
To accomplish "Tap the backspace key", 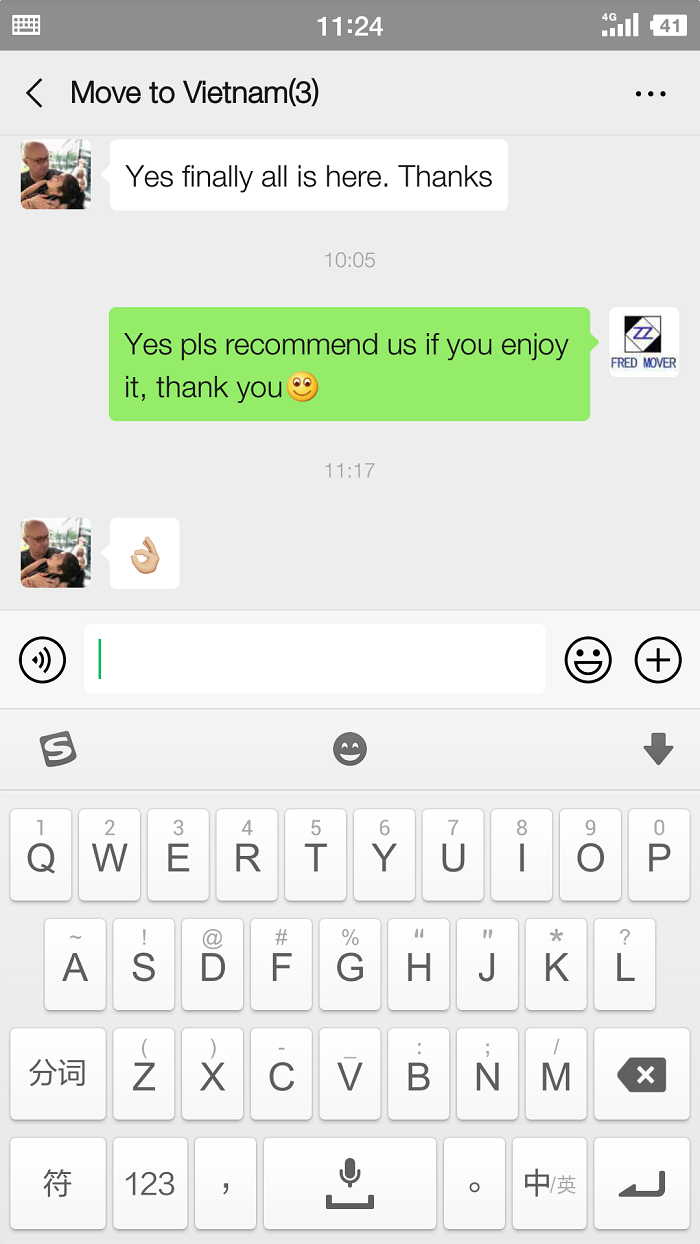I will 641,1075.
